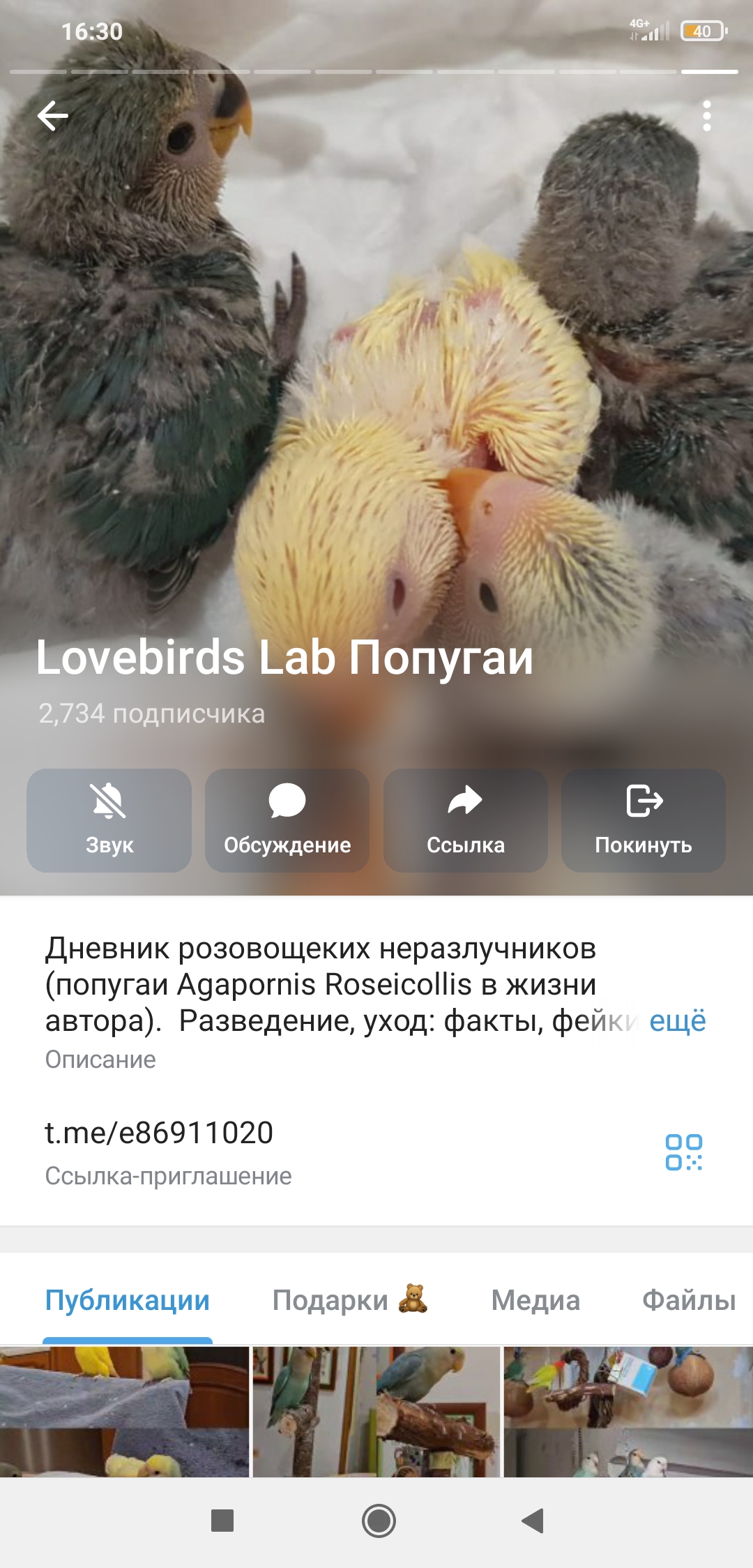Tap the t.me/e86911020 invite link
The image size is (753, 1568).
pos(159,1133)
